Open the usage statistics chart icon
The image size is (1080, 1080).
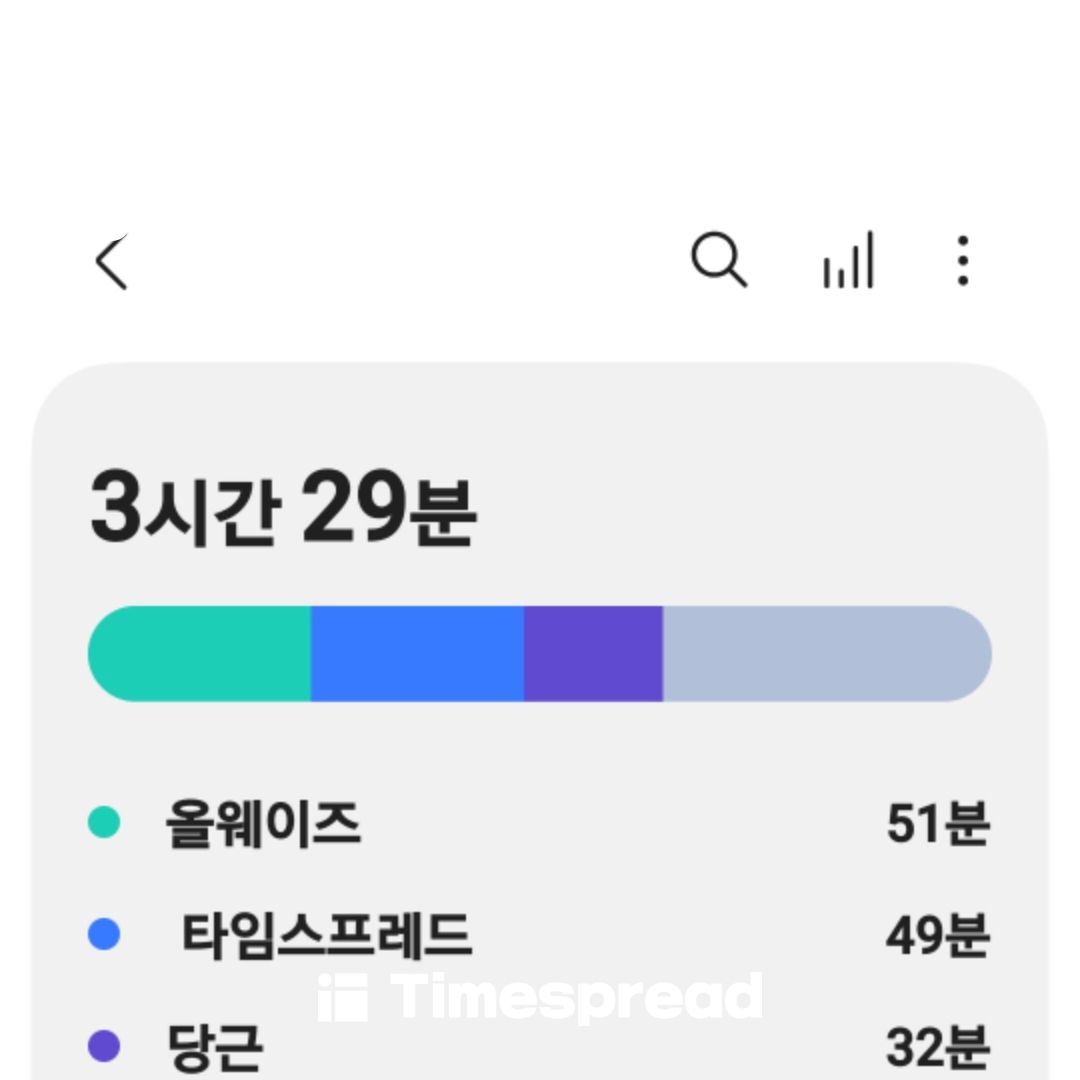848,262
